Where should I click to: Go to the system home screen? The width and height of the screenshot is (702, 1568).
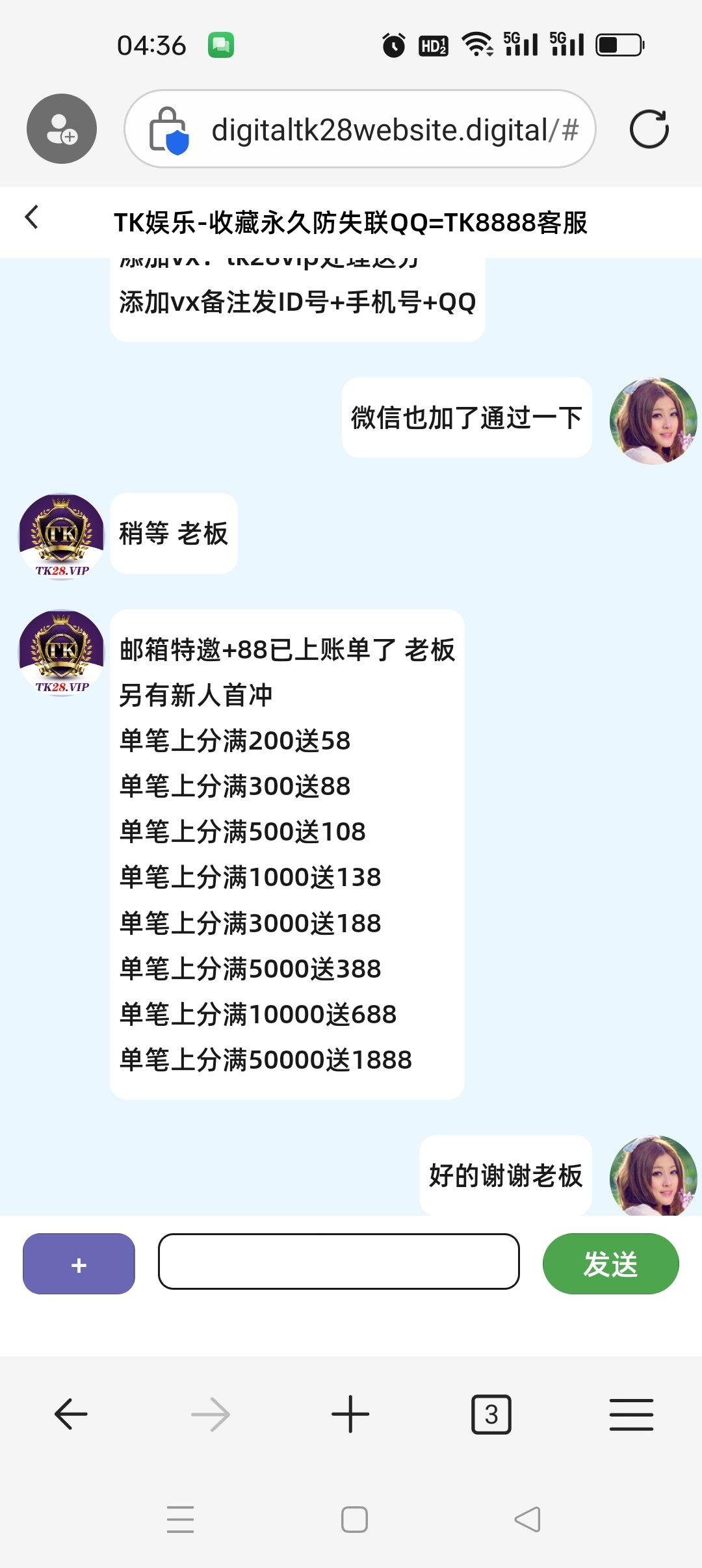point(354,1519)
